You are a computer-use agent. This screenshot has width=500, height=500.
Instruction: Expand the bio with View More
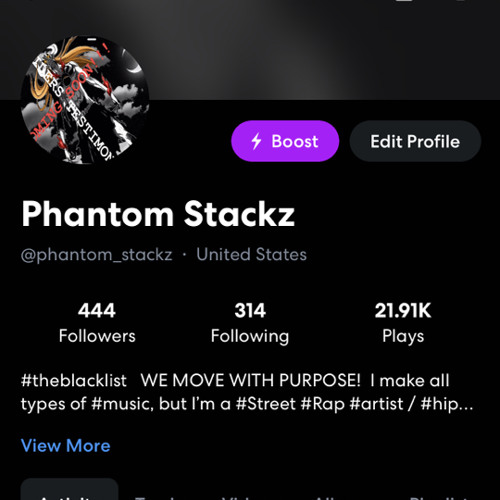point(66,446)
